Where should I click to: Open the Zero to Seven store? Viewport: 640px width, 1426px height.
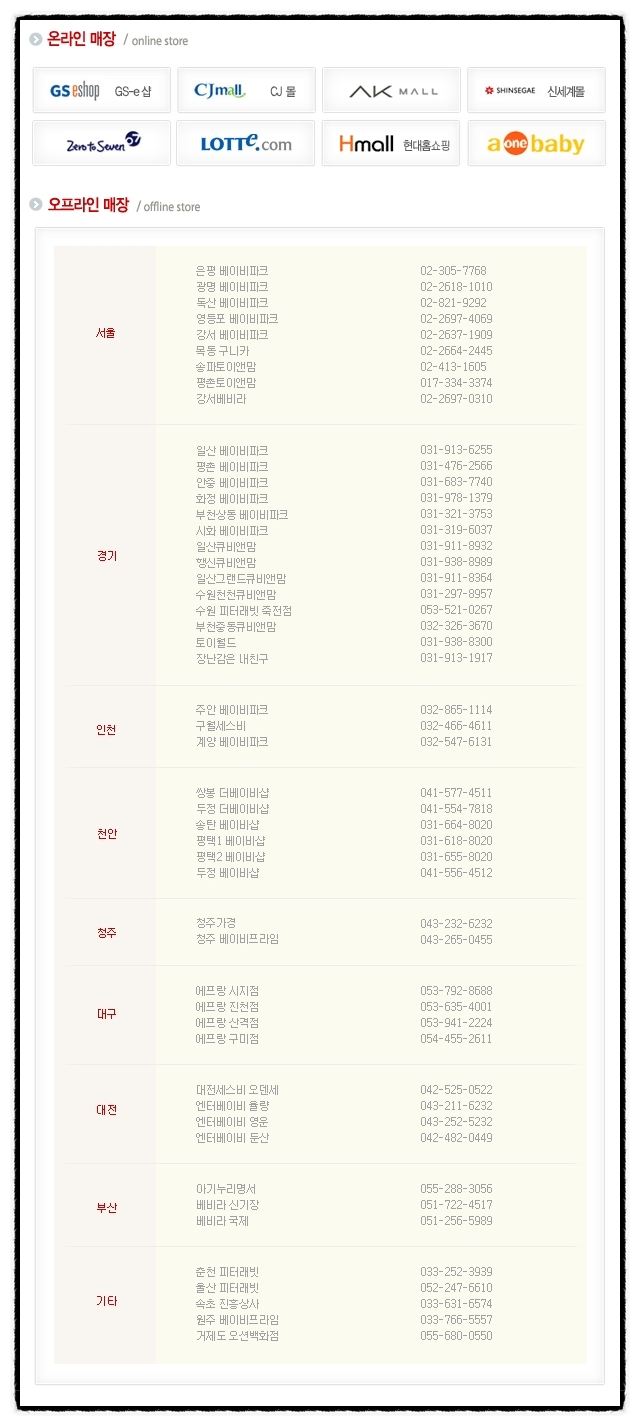[x=102, y=143]
